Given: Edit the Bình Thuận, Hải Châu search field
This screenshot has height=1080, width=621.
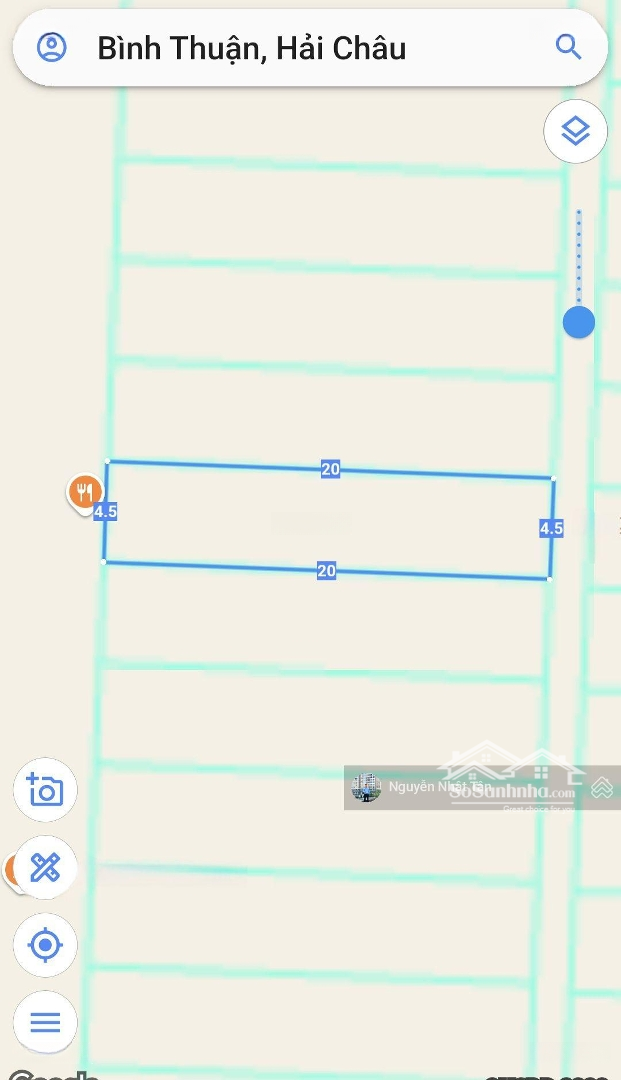Looking at the screenshot, I should (300, 48).
